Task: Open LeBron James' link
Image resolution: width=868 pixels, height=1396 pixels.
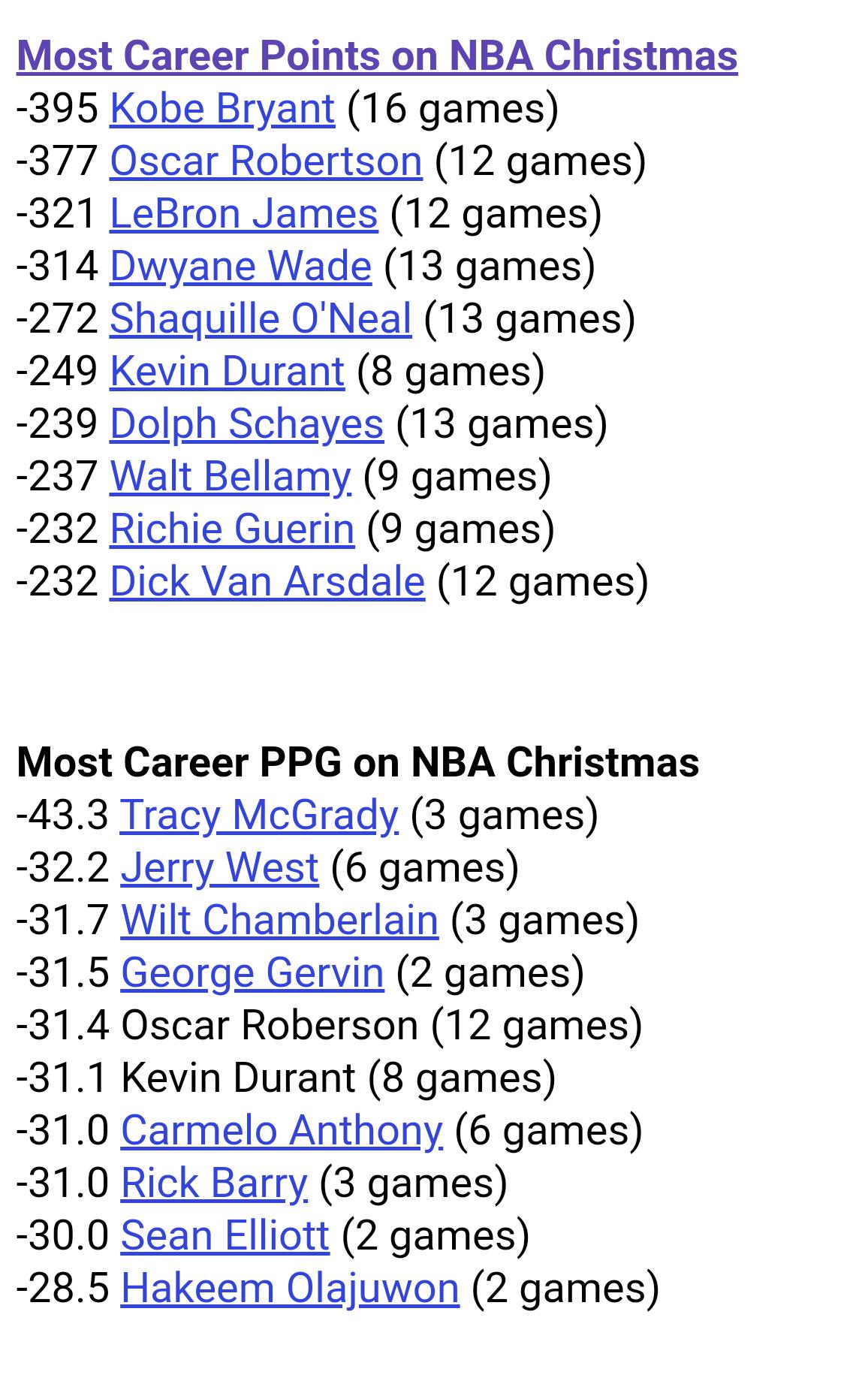Action: coord(244,213)
